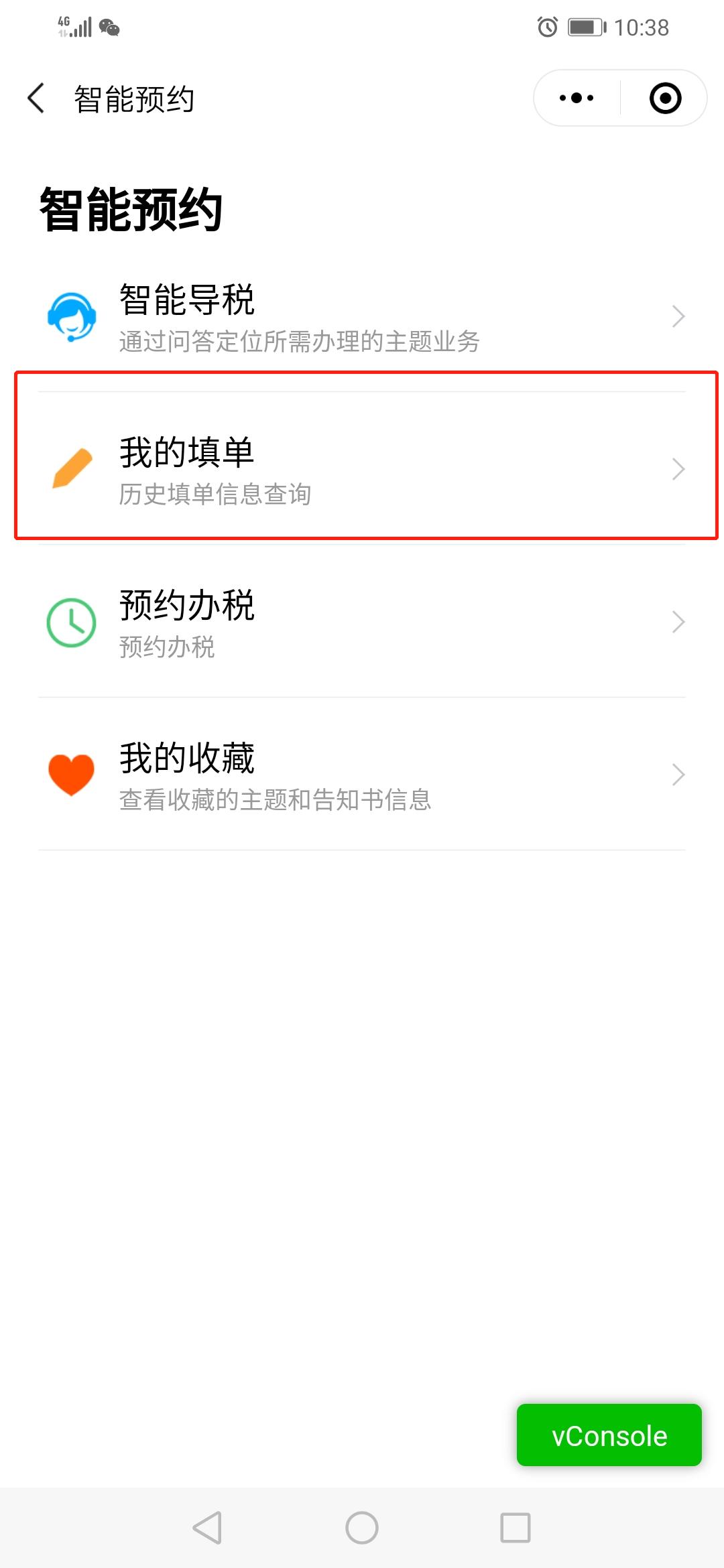Screen dimensions: 724x1568
Task: Select 预约办税 appointment row
Action: [x=362, y=622]
